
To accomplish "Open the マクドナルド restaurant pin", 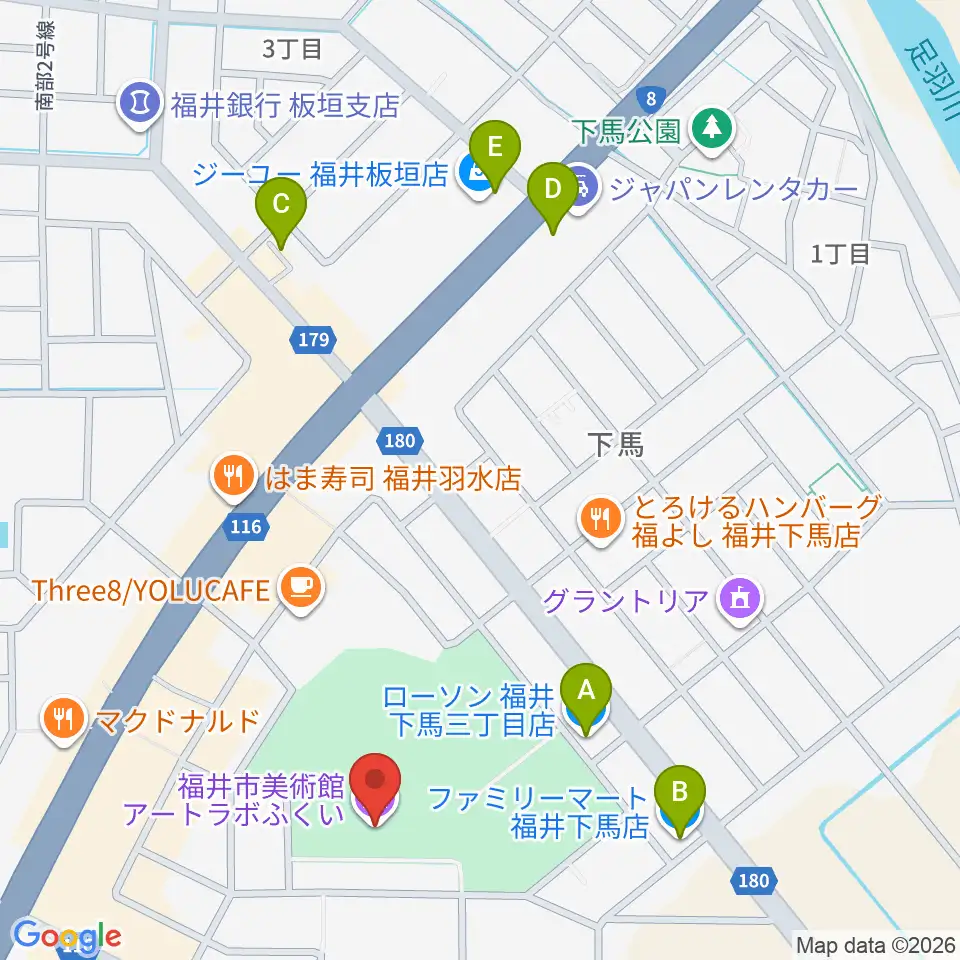I will (x=64, y=721).
